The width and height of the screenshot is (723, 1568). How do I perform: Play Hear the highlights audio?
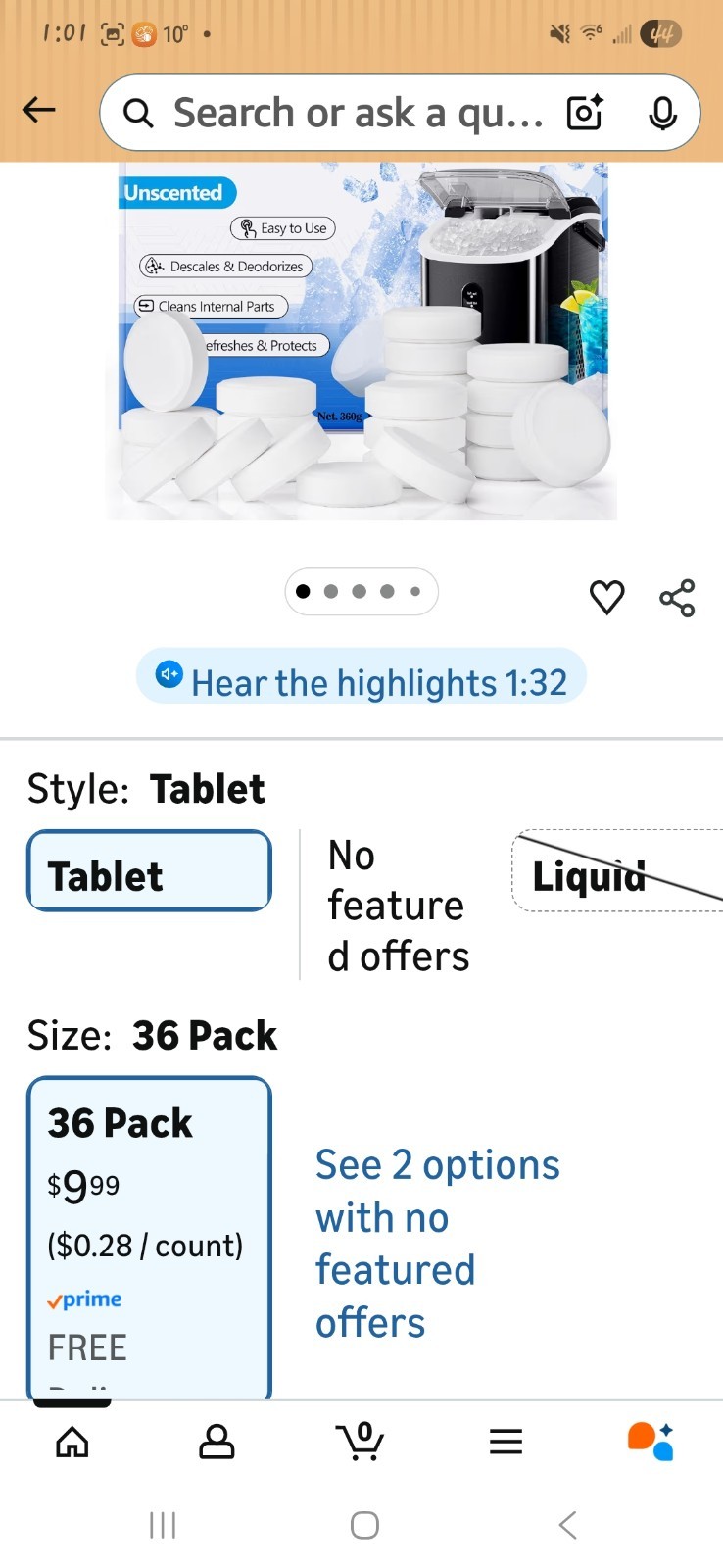pos(361,676)
